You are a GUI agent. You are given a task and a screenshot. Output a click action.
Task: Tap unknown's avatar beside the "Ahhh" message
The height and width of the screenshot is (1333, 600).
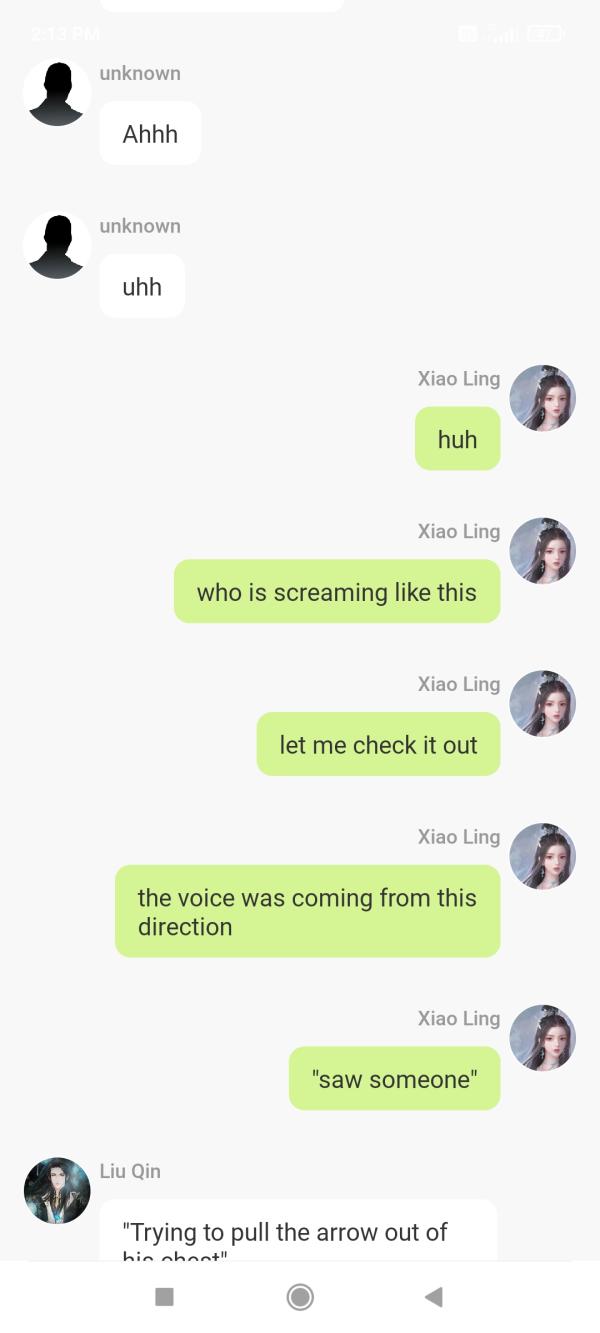(57, 92)
